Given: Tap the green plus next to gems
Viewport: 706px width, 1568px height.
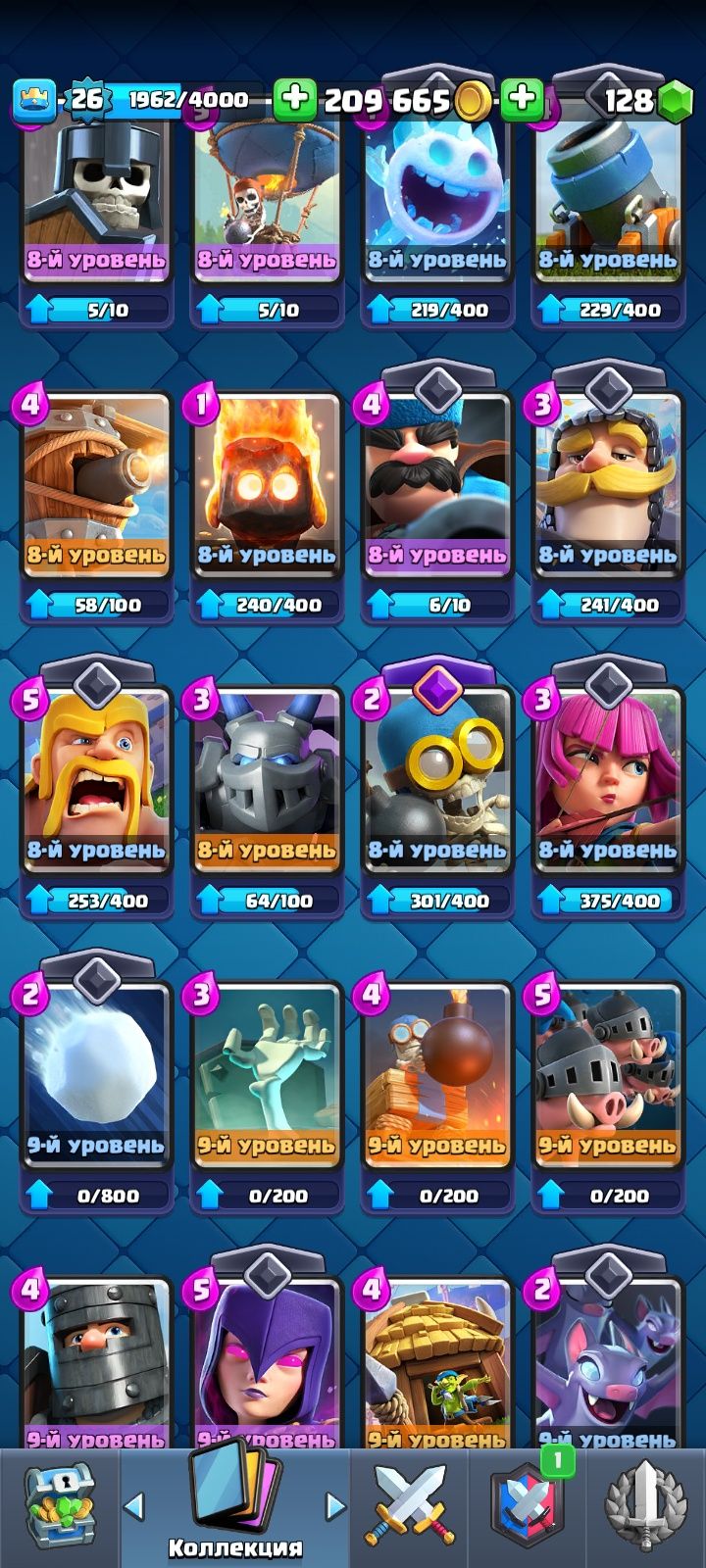Looking at the screenshot, I should (x=522, y=99).
